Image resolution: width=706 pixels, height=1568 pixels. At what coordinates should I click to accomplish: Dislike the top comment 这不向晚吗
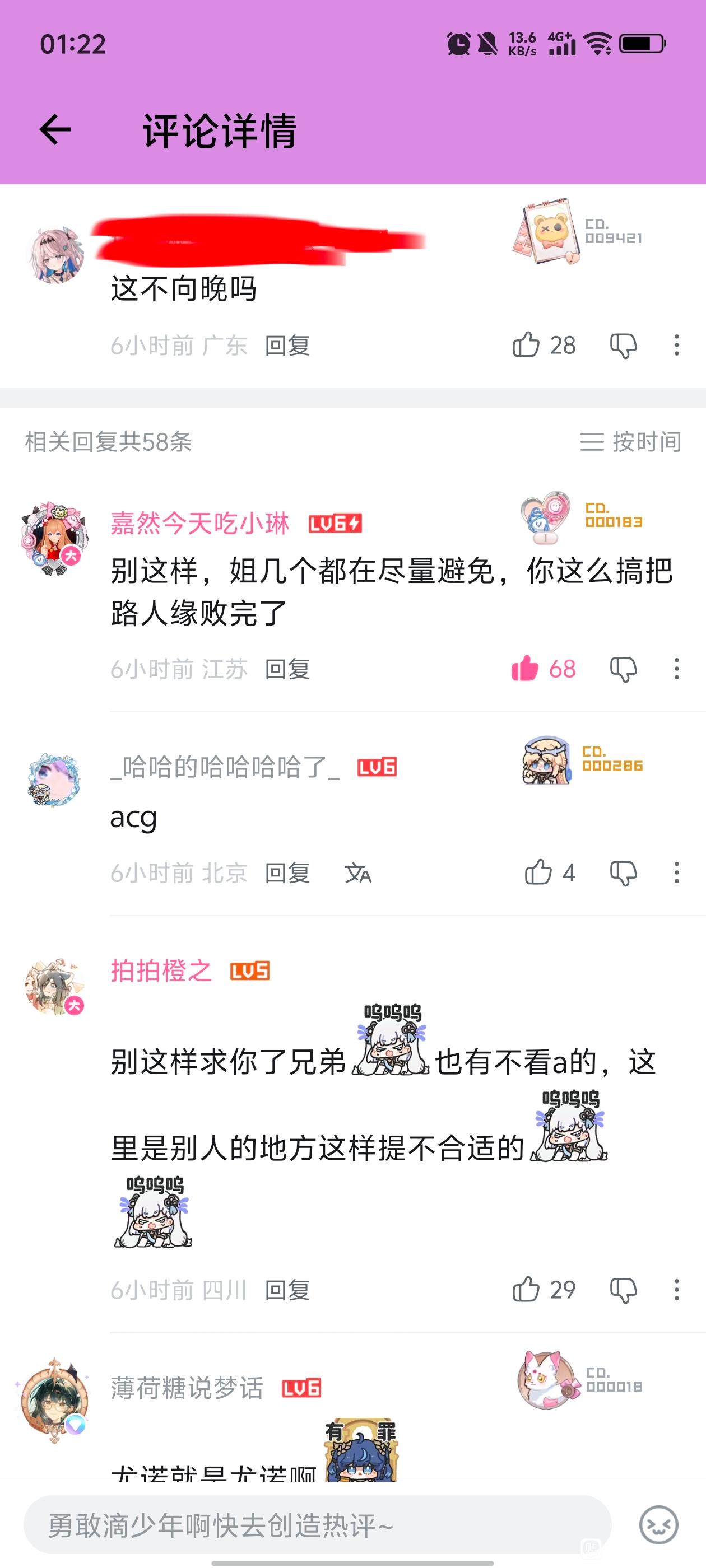[623, 346]
